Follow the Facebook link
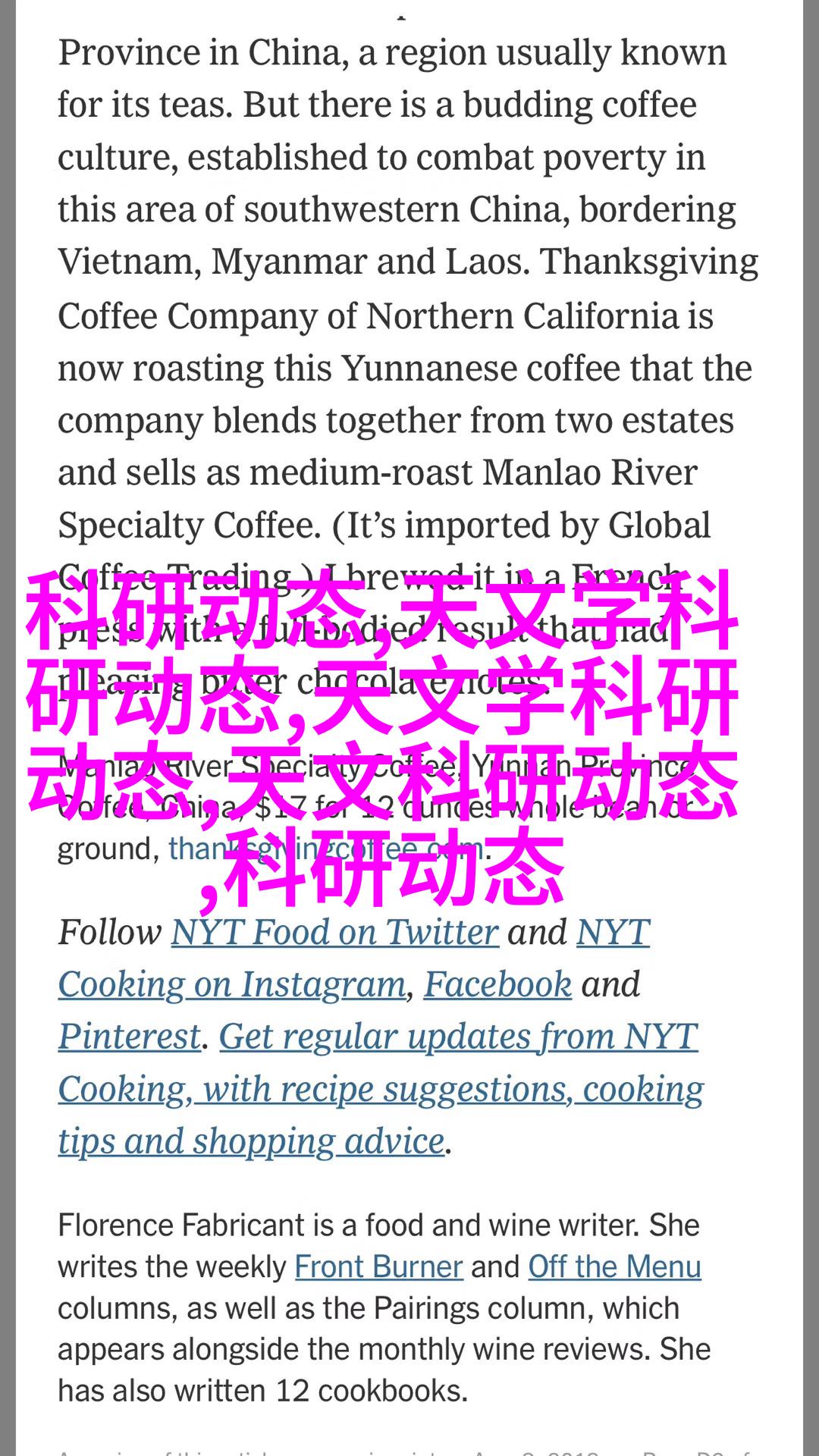This screenshot has height=1456, width=819. (497, 985)
